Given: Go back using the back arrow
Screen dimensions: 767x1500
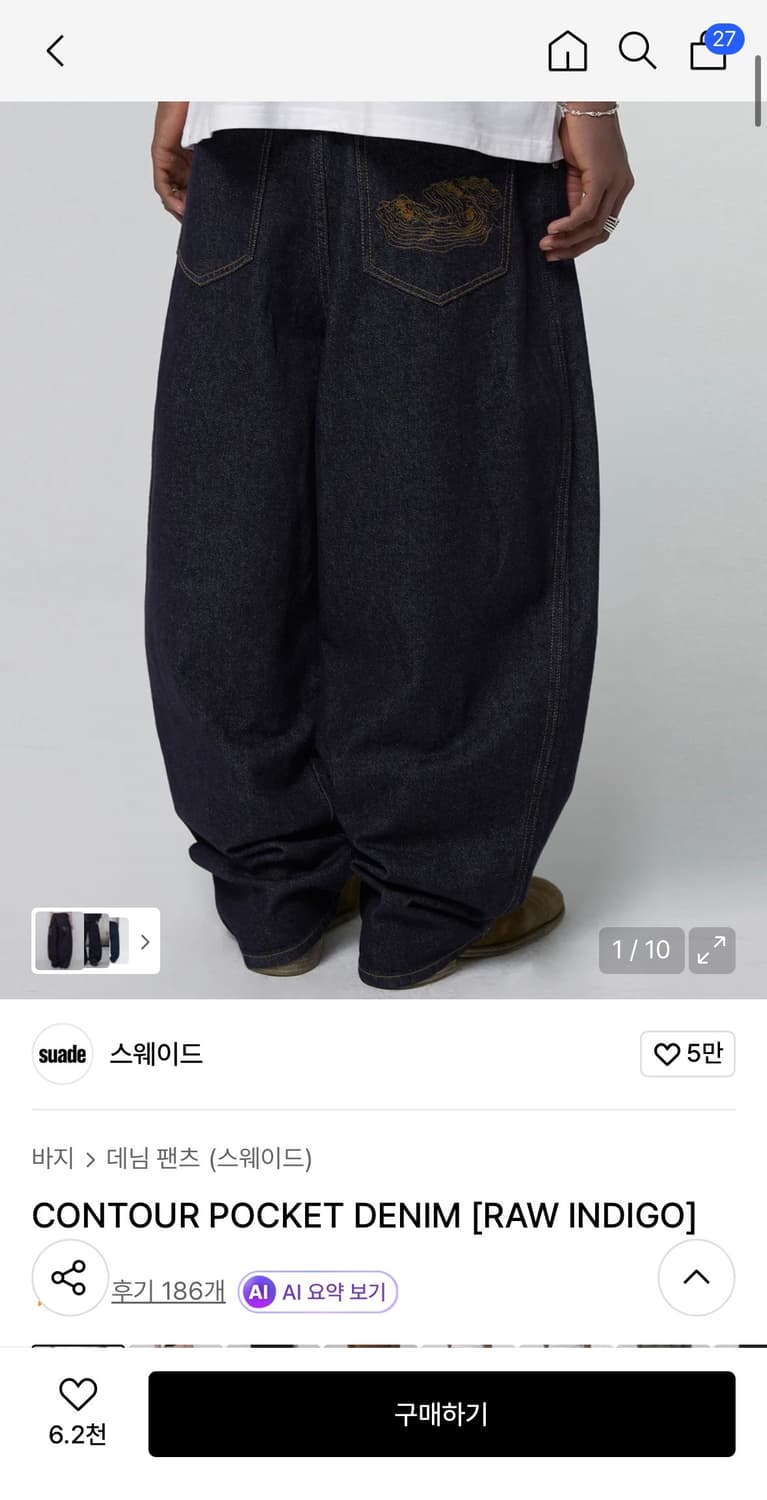Looking at the screenshot, I should pyautogui.click(x=54, y=50).
